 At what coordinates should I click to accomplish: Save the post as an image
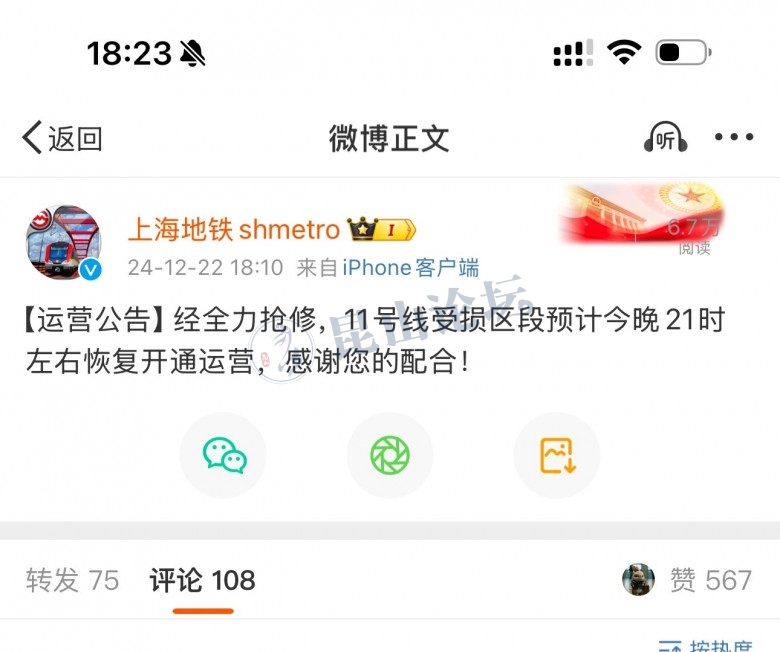(x=556, y=456)
